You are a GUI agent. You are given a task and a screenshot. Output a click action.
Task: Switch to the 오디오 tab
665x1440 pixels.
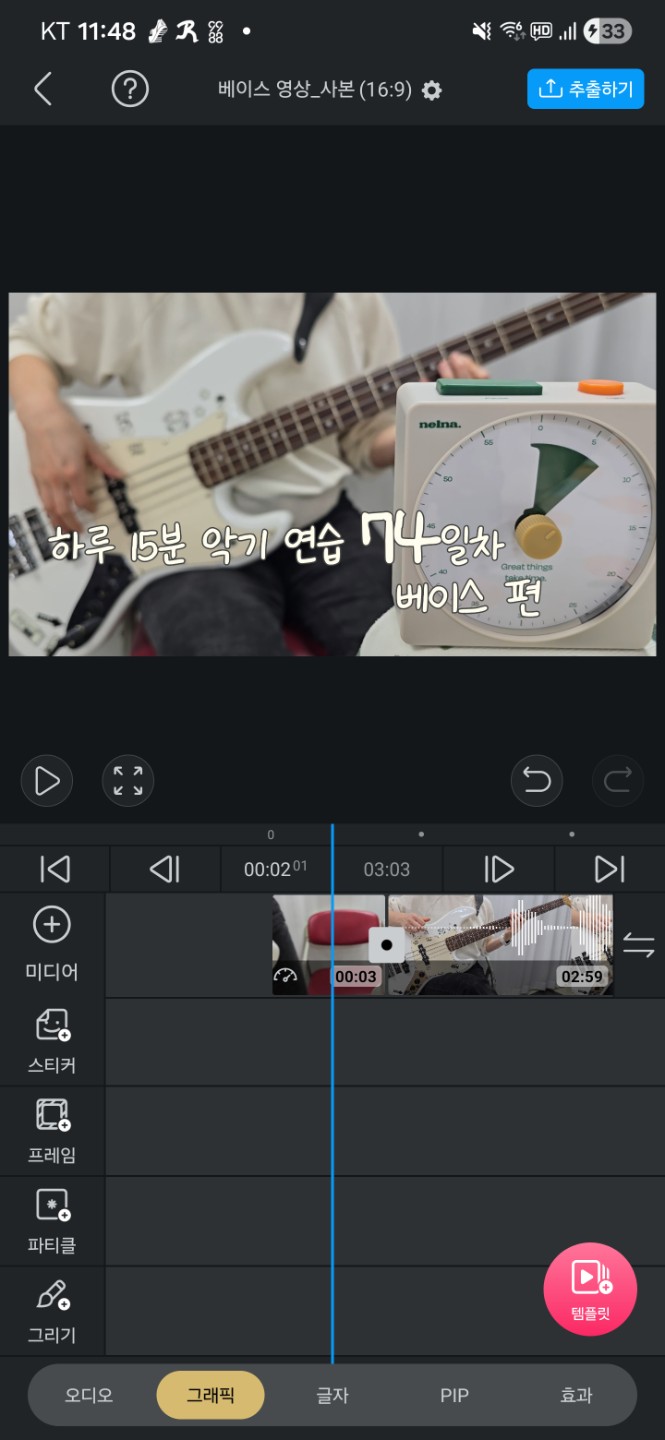(89, 1395)
